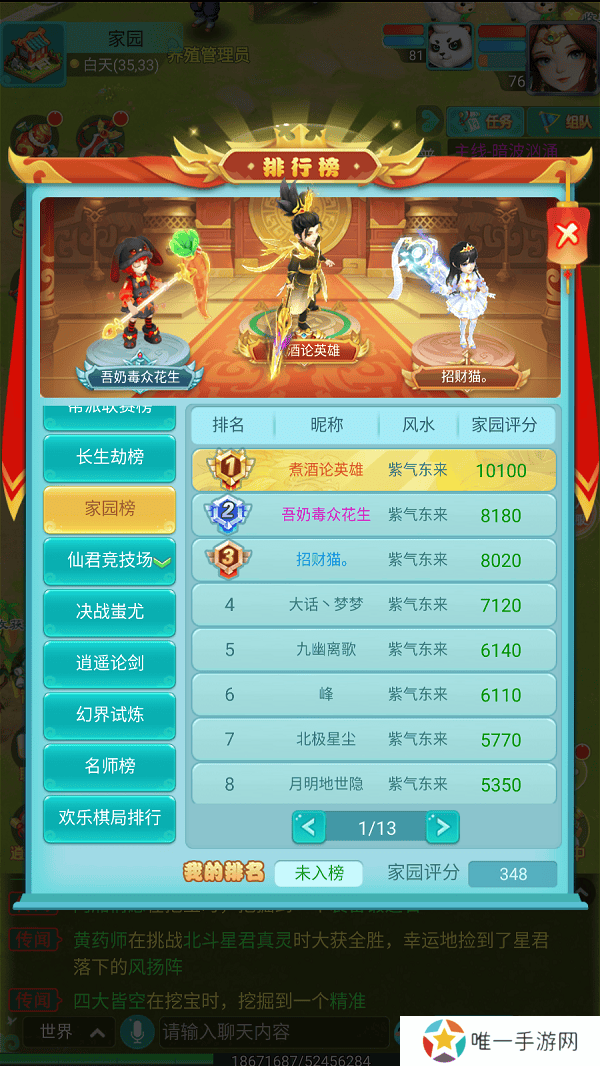The width and height of the screenshot is (600, 1066).
Task: Open the 决战蚩尤 ranking
Action: tap(109, 611)
